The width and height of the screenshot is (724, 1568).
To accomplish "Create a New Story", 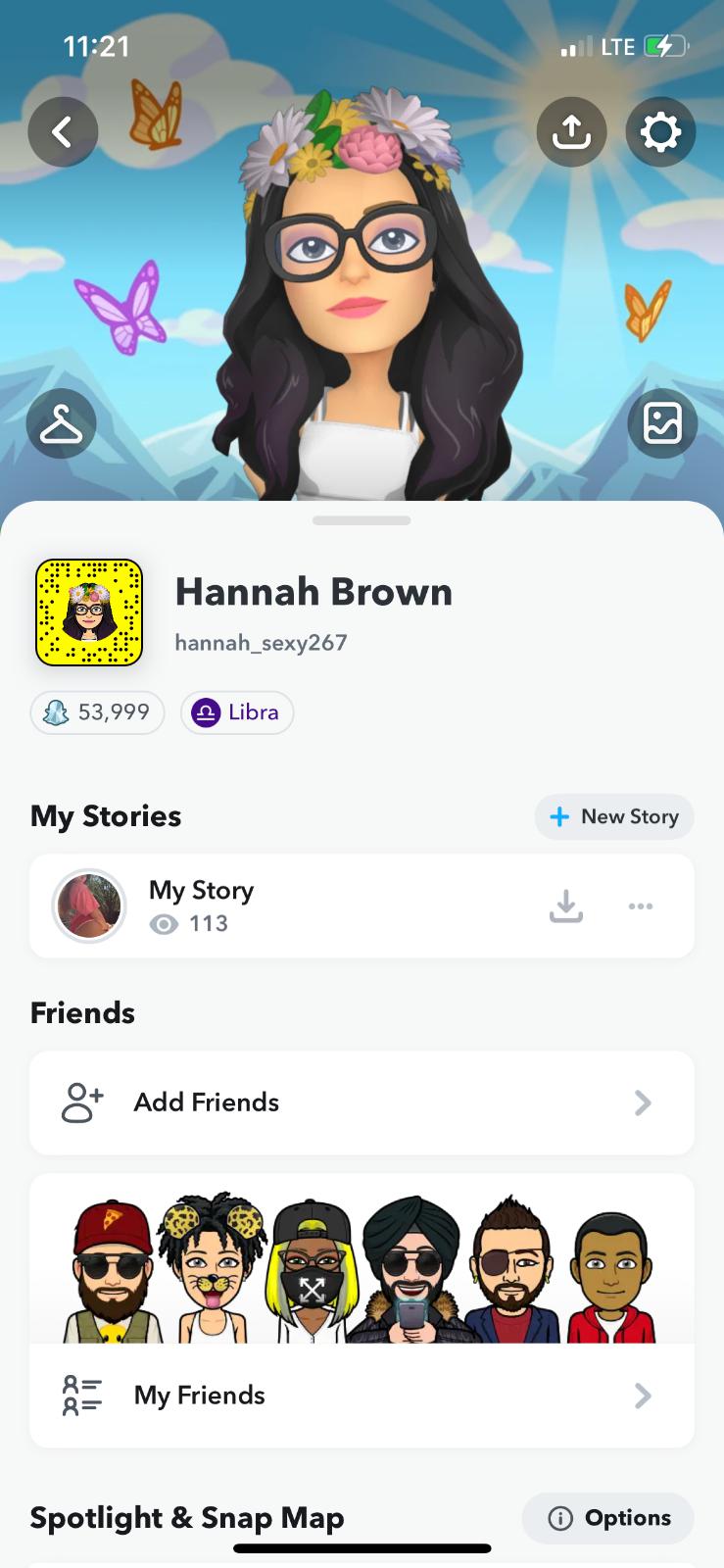I will click(614, 816).
